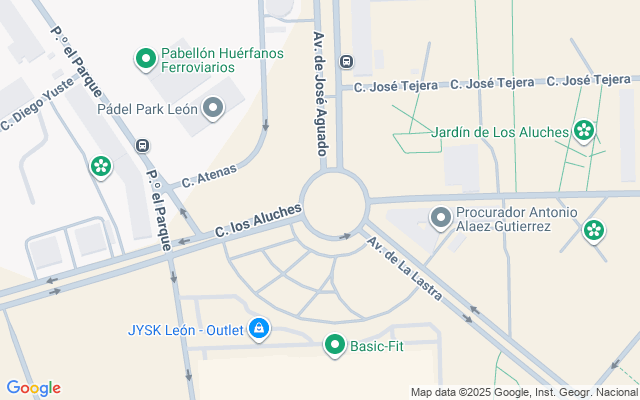This screenshot has height=400, width=640.
Task: Open Procurador Antonio Alaez Gutierrez place pin
Action: tap(441, 217)
